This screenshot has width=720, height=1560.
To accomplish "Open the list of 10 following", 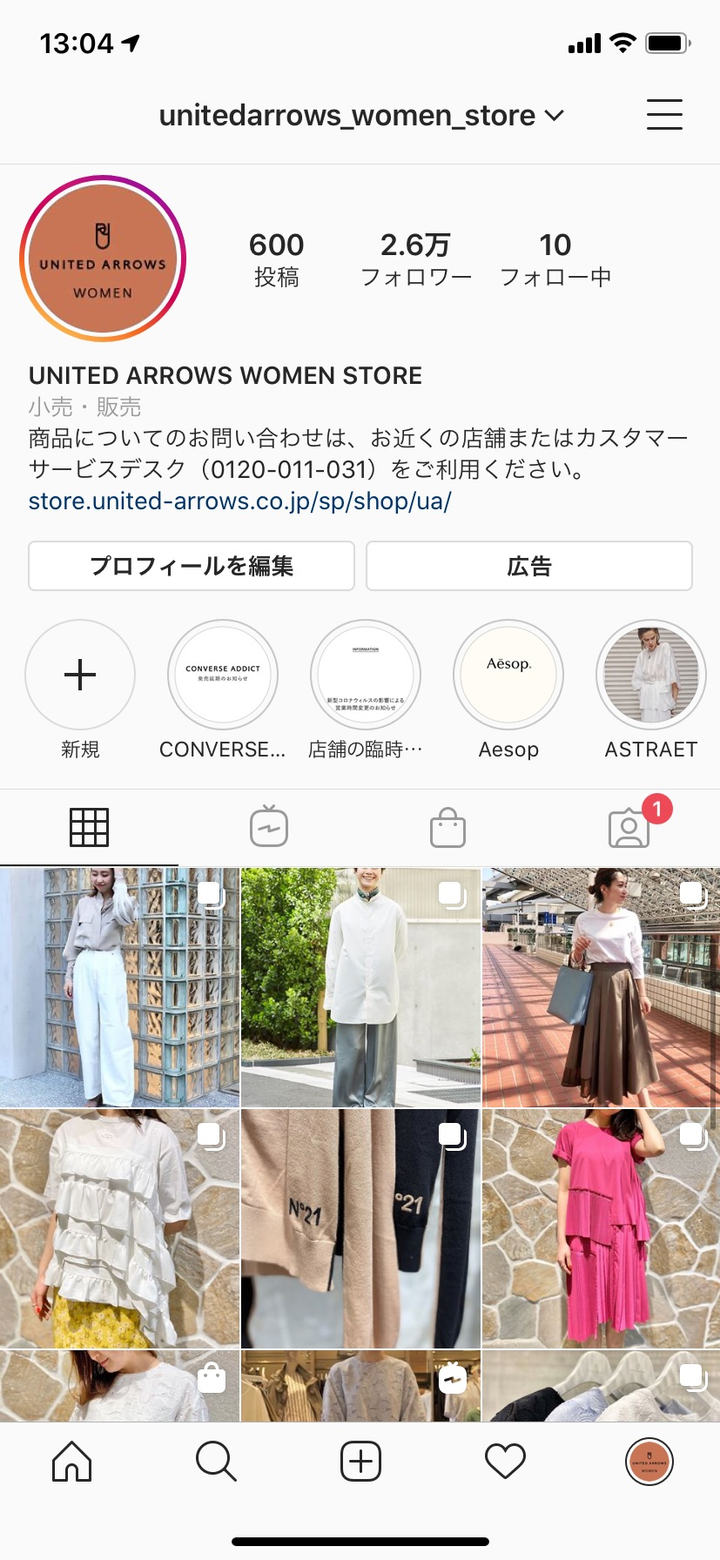I will 555,258.
